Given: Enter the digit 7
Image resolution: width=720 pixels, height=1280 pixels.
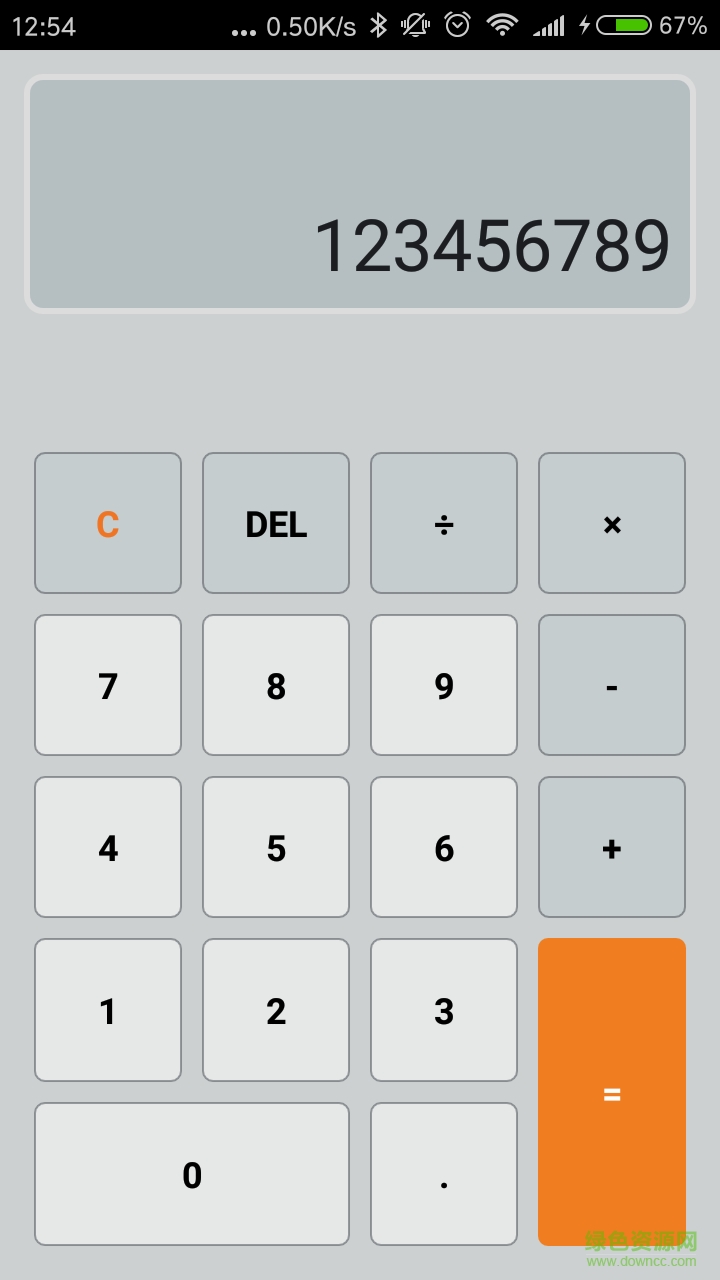Looking at the screenshot, I should point(108,685).
